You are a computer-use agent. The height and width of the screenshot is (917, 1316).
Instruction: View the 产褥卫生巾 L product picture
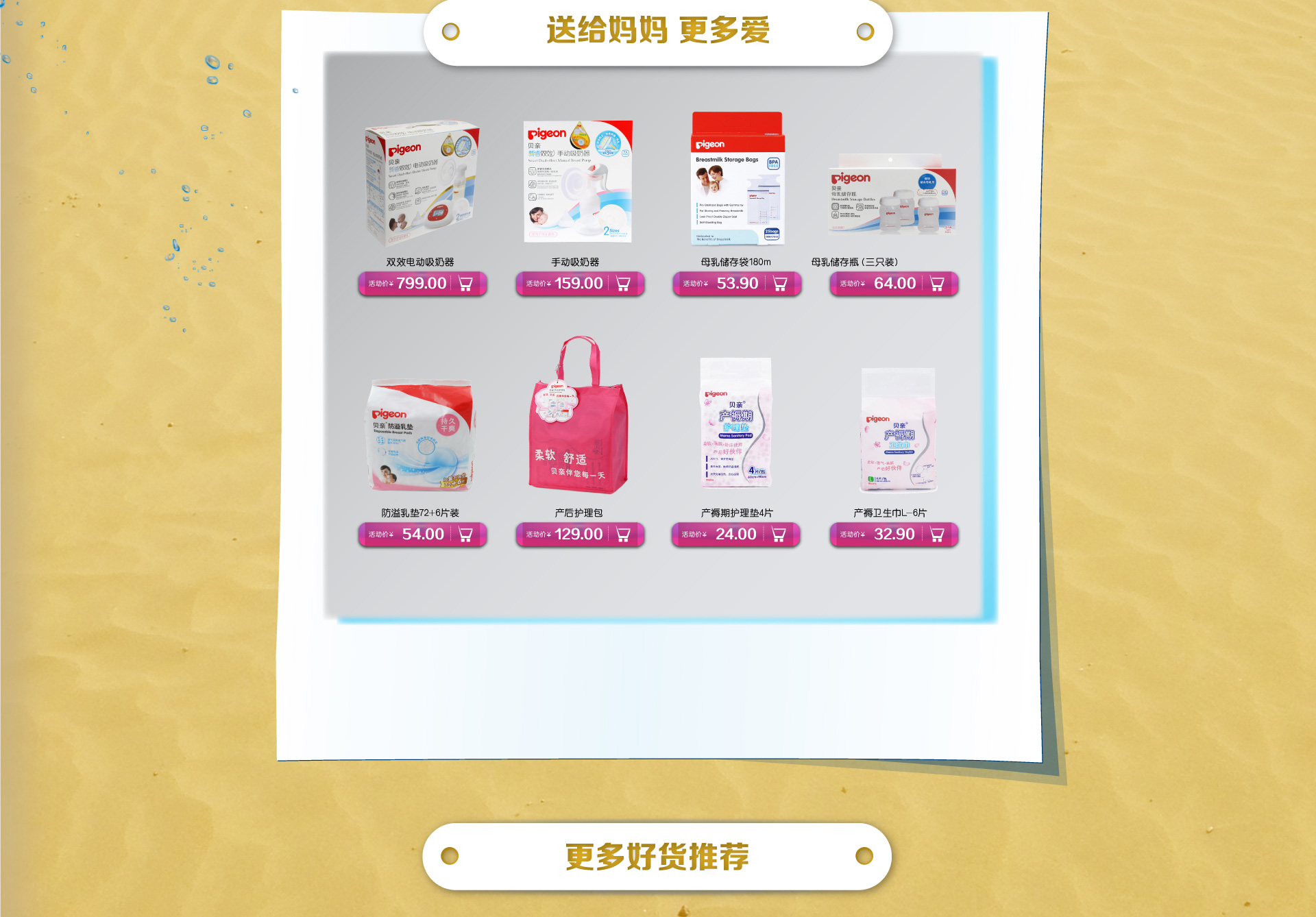[x=898, y=430]
